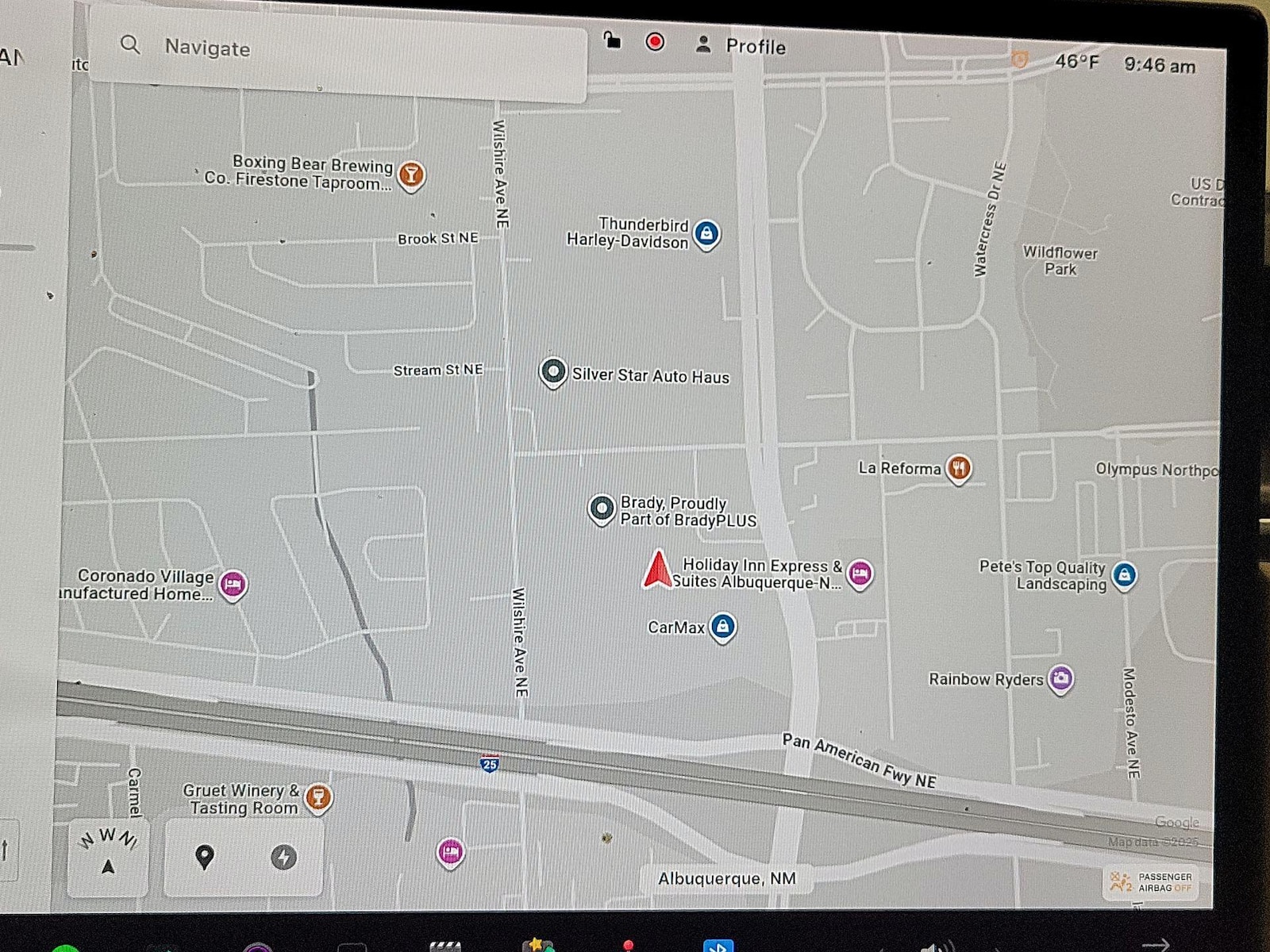Tap Pete's Top Quality Landscaping pin
Screen dimensions: 1270x952
click(x=1124, y=575)
